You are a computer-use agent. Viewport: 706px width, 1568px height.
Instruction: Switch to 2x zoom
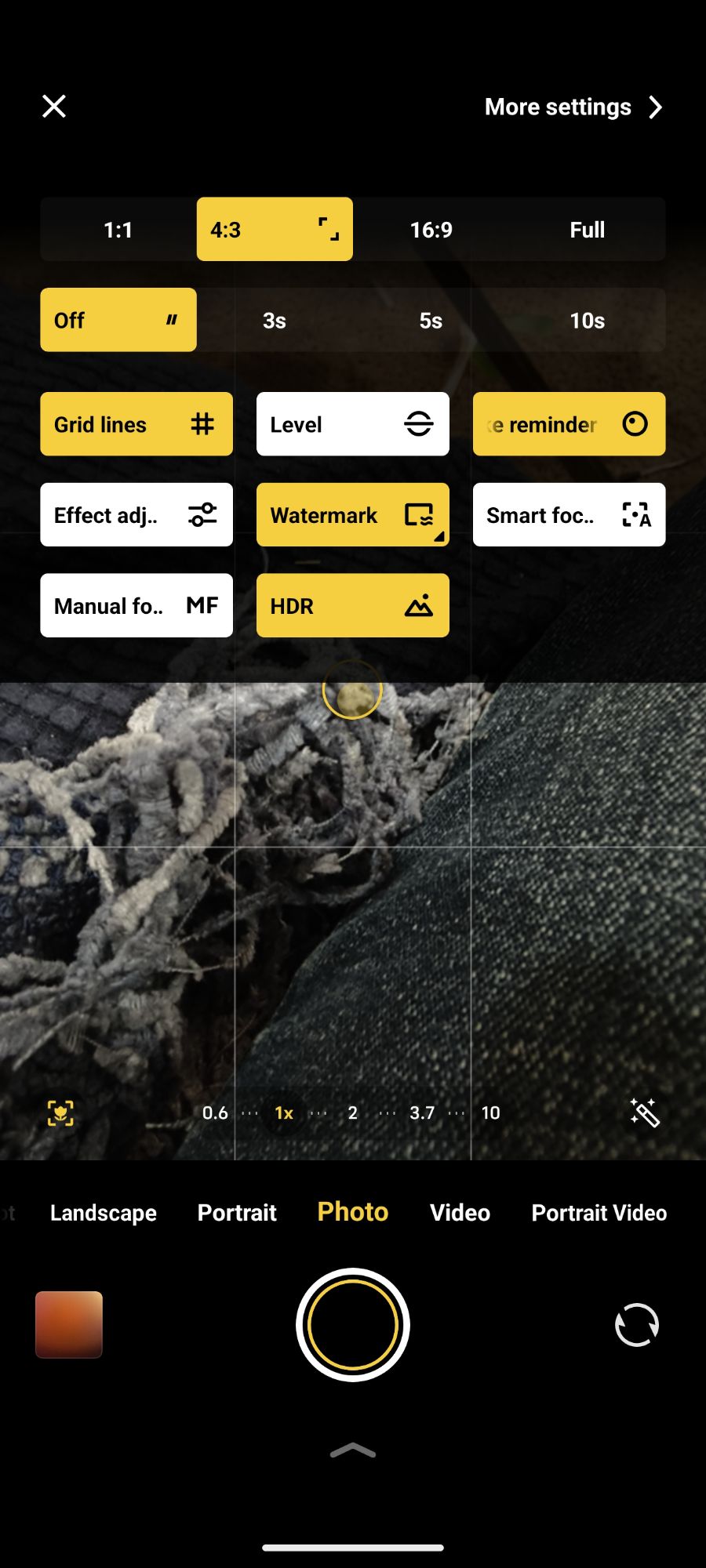[x=353, y=1112]
